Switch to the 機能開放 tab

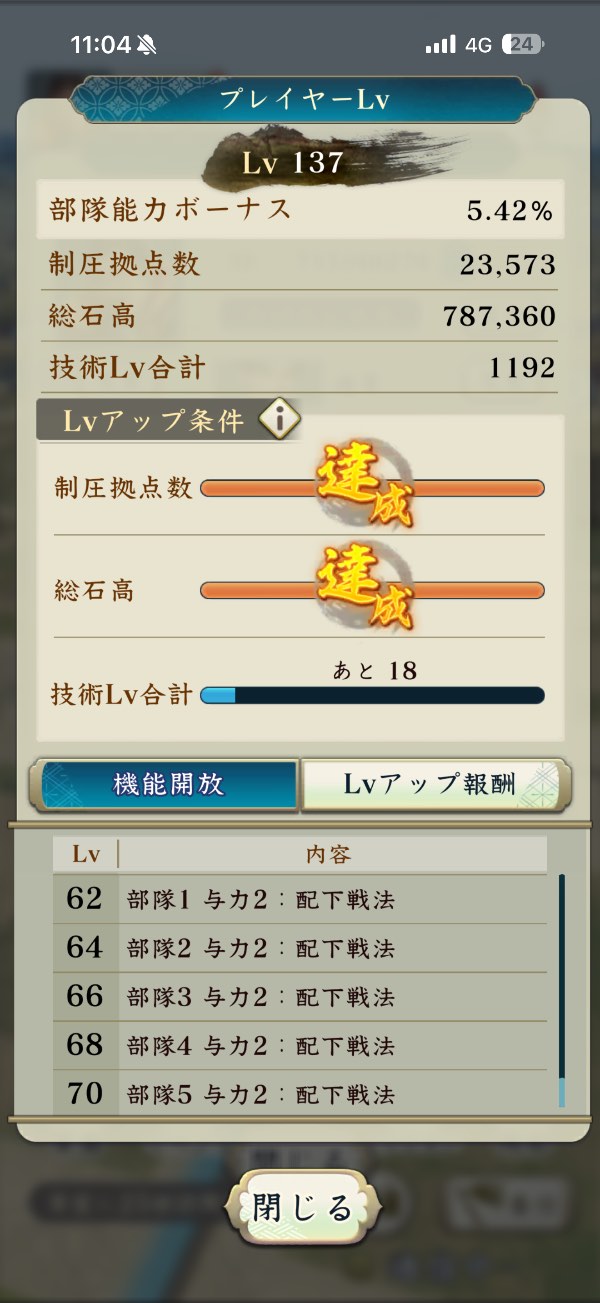[x=168, y=784]
